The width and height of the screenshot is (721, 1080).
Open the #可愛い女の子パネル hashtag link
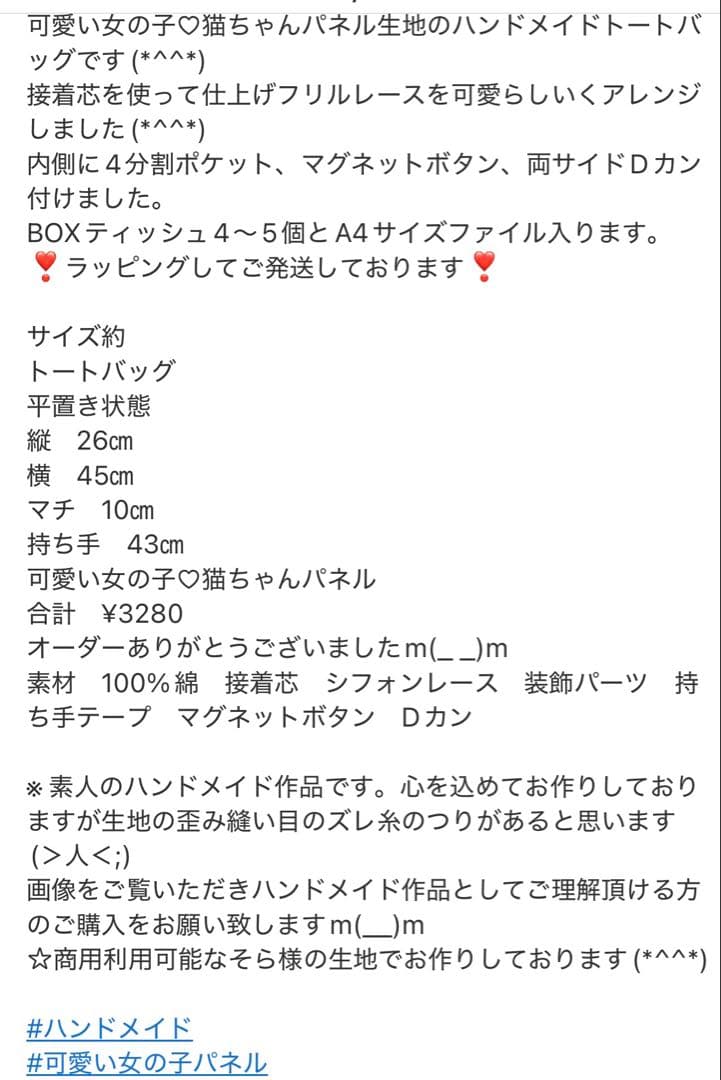tap(147, 1061)
